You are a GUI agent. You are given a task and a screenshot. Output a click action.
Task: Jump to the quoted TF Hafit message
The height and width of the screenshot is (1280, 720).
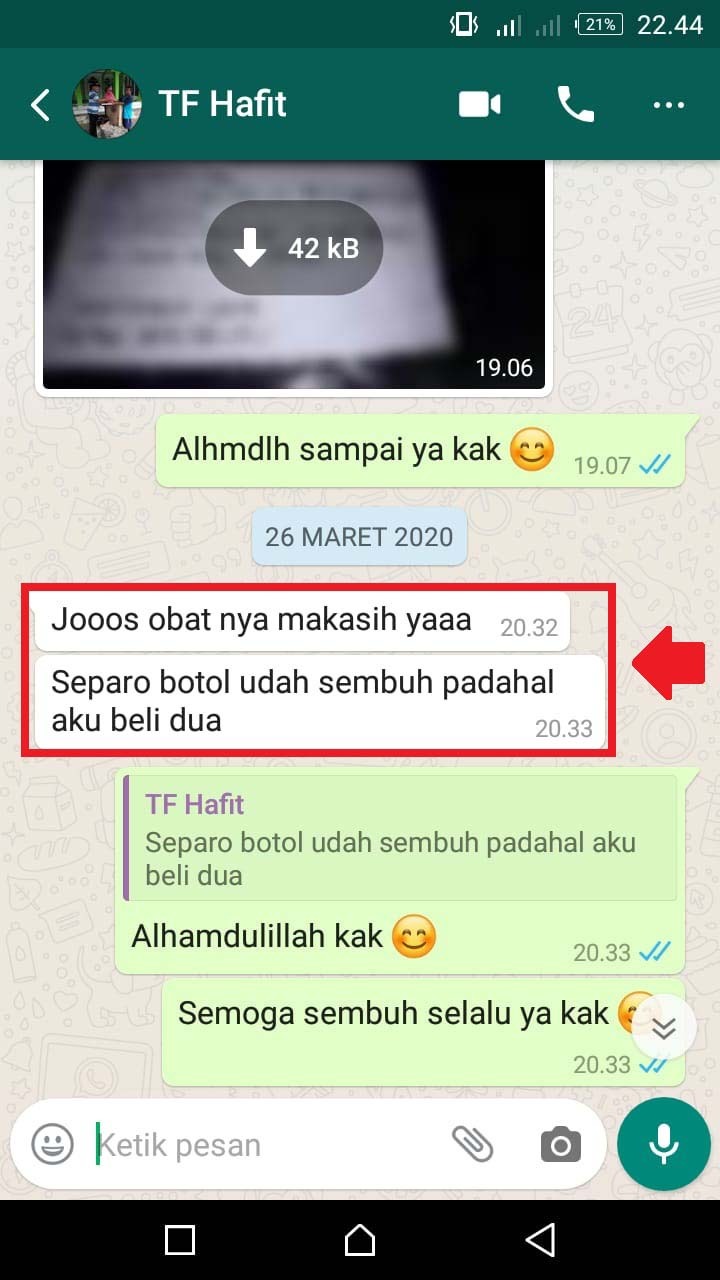pos(400,839)
